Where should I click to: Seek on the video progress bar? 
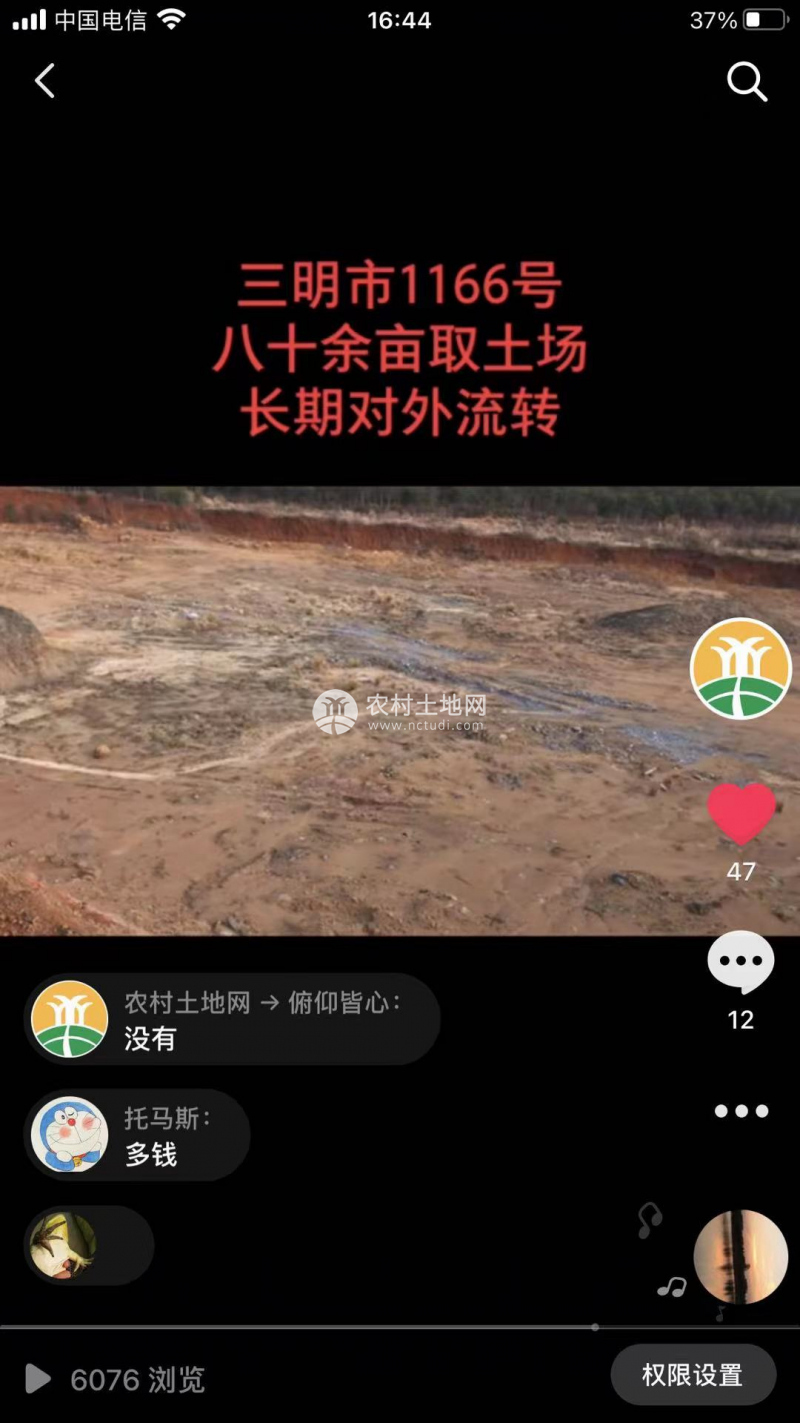point(400,1327)
